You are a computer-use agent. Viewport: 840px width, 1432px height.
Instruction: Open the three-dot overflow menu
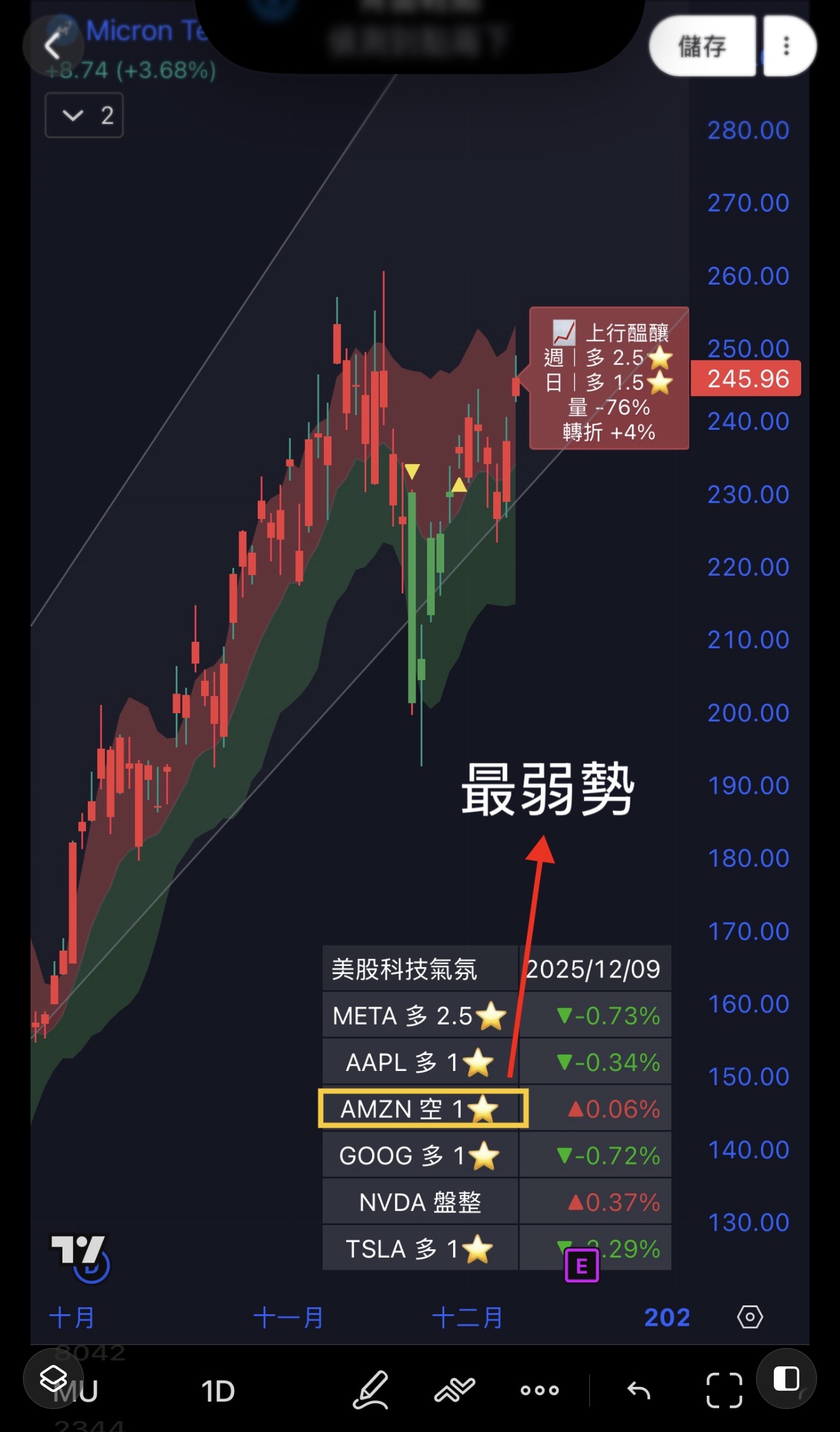(787, 46)
